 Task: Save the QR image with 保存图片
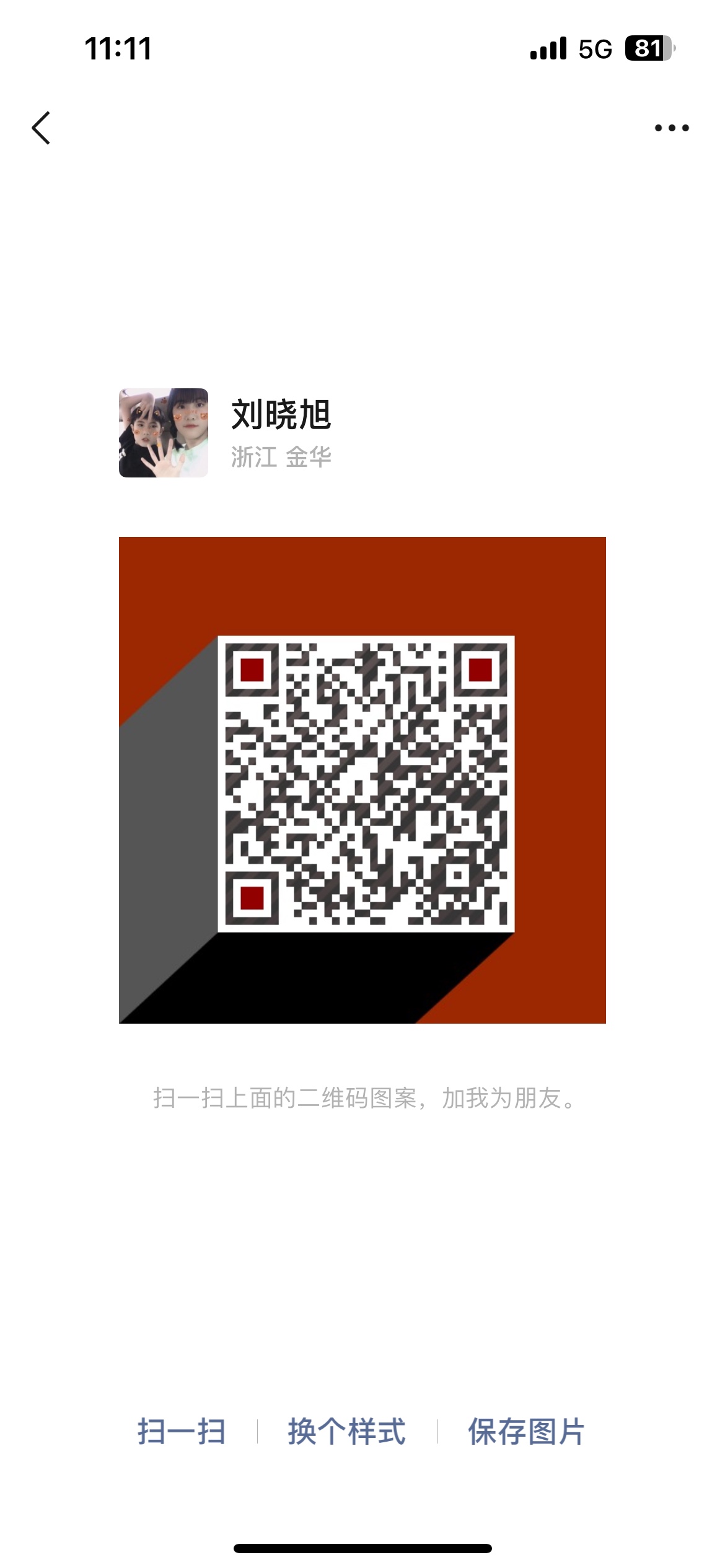point(526,1432)
